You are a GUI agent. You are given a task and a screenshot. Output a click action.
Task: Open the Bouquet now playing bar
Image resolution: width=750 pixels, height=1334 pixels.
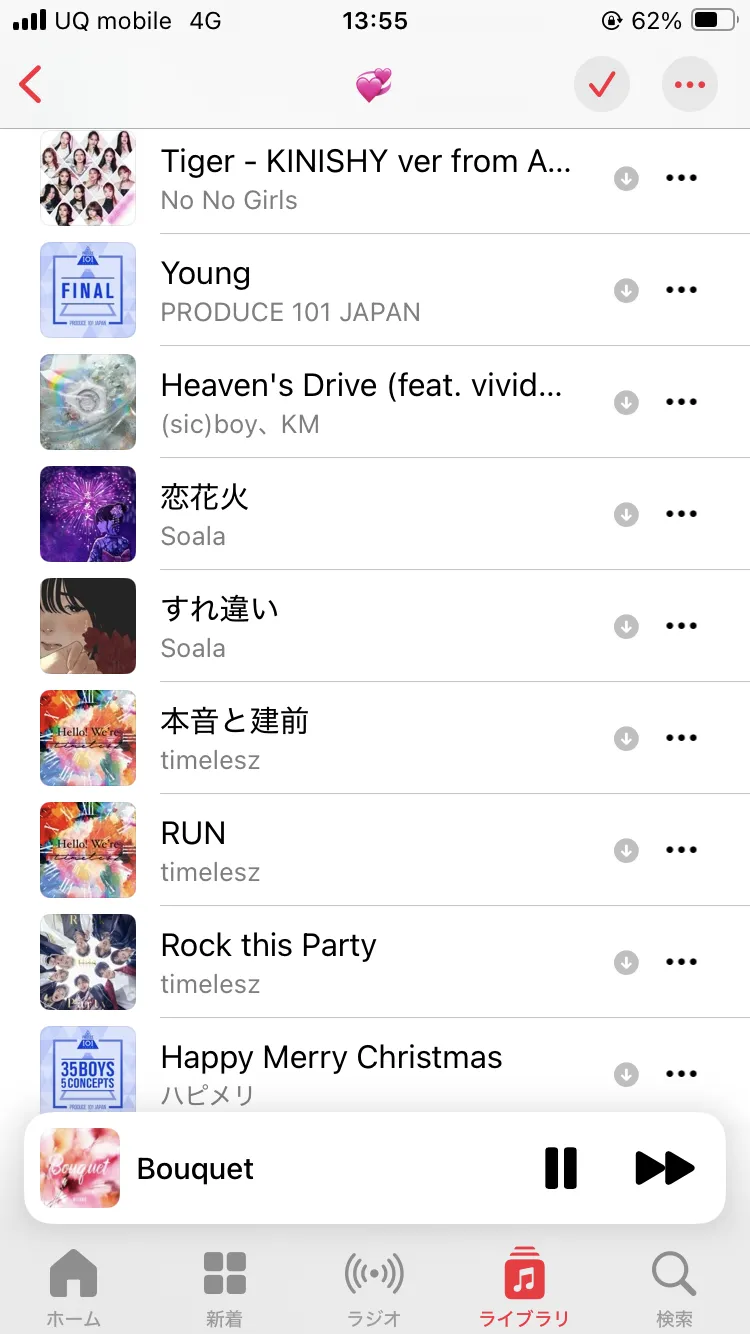point(300,1168)
